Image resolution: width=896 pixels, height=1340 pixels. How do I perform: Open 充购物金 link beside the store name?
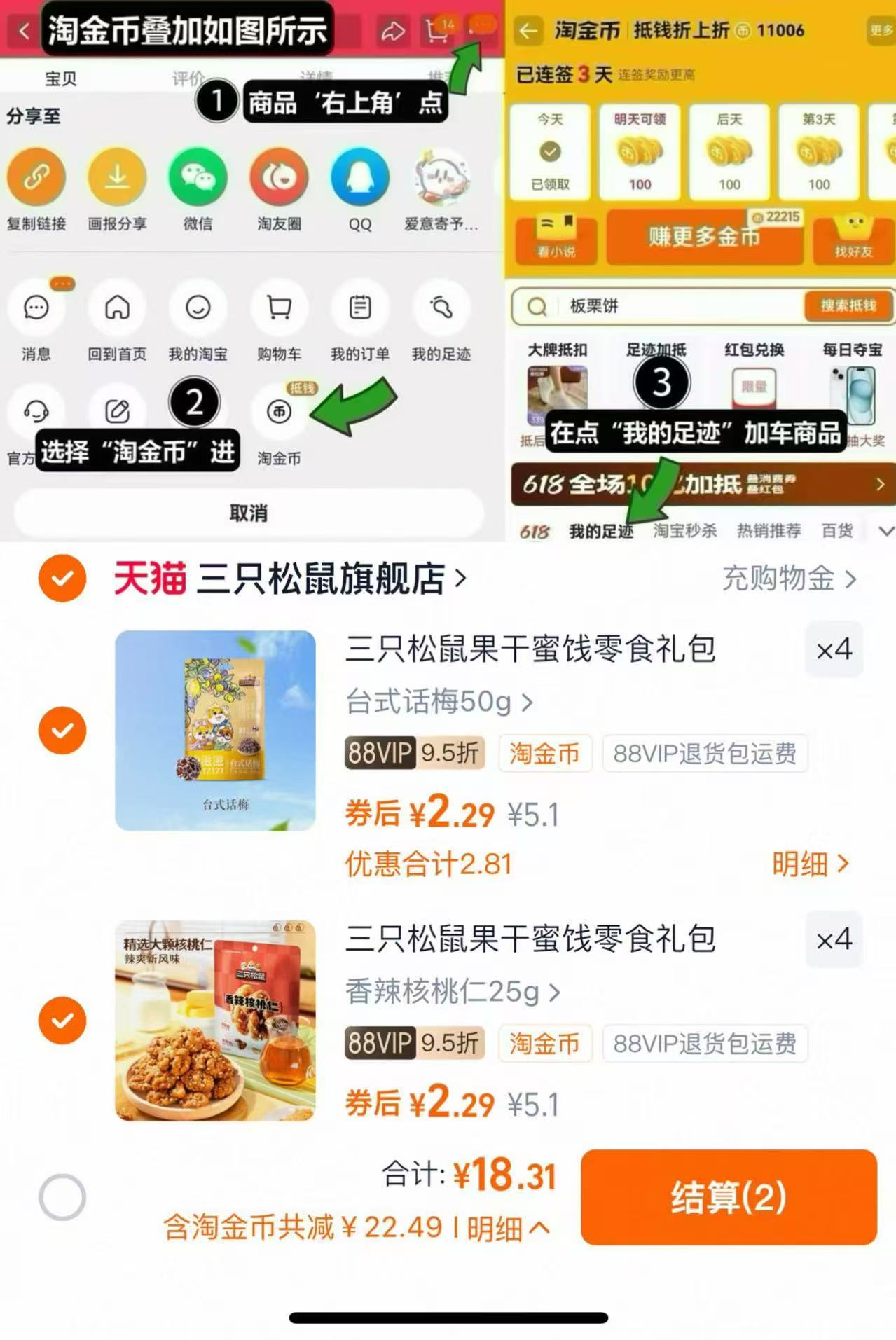coord(786,579)
